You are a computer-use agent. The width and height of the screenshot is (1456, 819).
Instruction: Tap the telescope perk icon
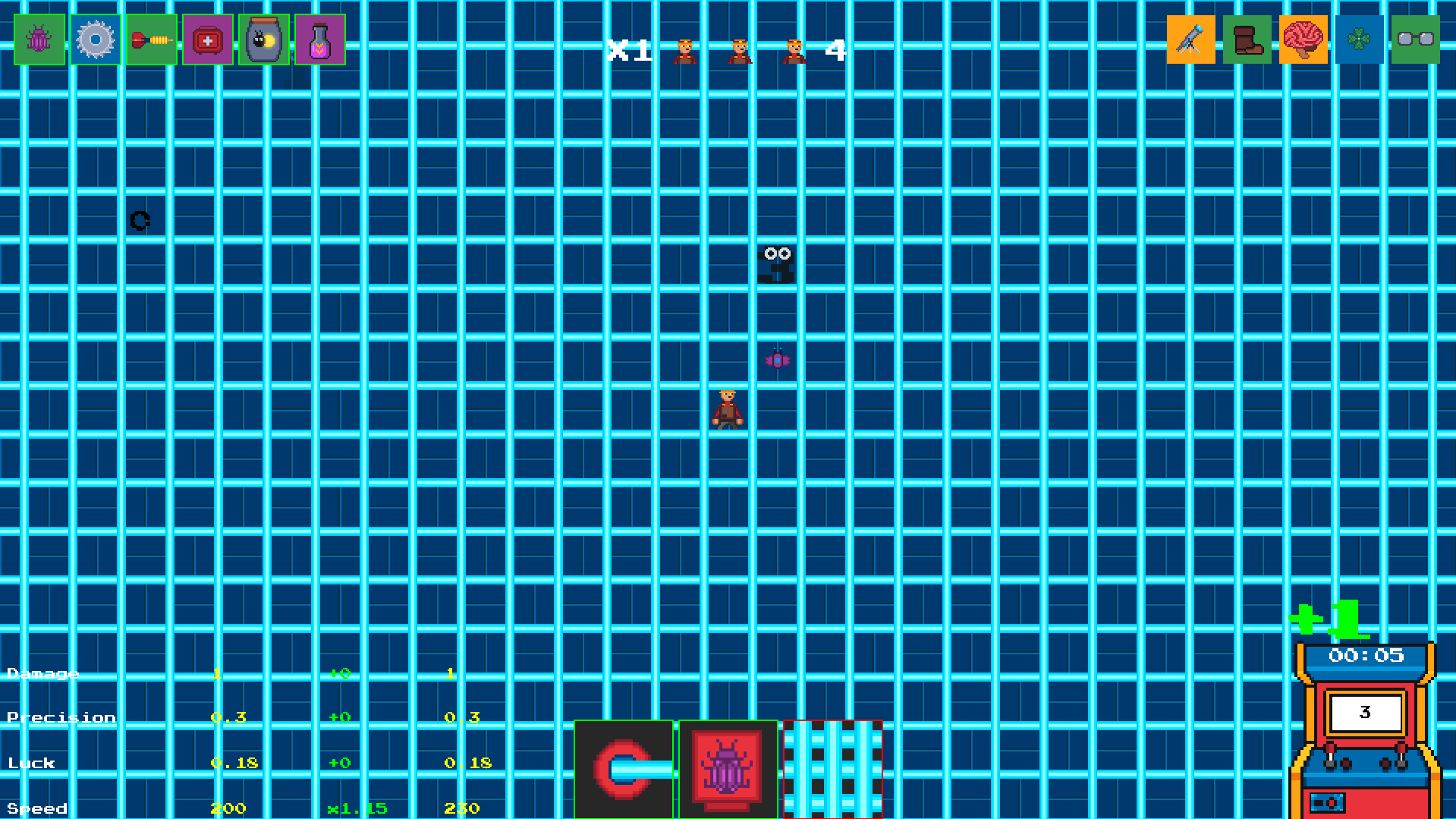(1190, 39)
